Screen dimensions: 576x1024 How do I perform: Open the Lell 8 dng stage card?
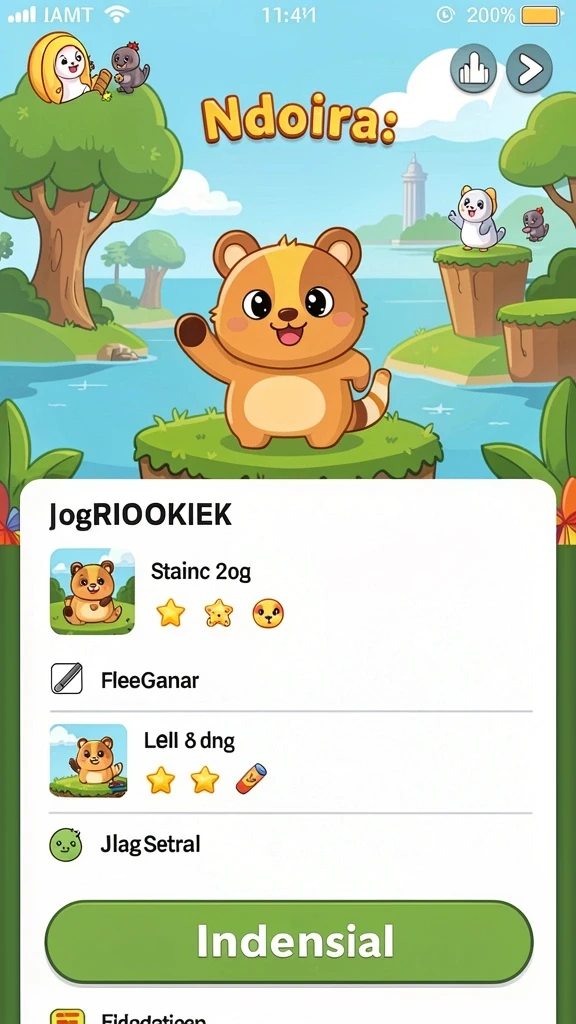(291, 760)
